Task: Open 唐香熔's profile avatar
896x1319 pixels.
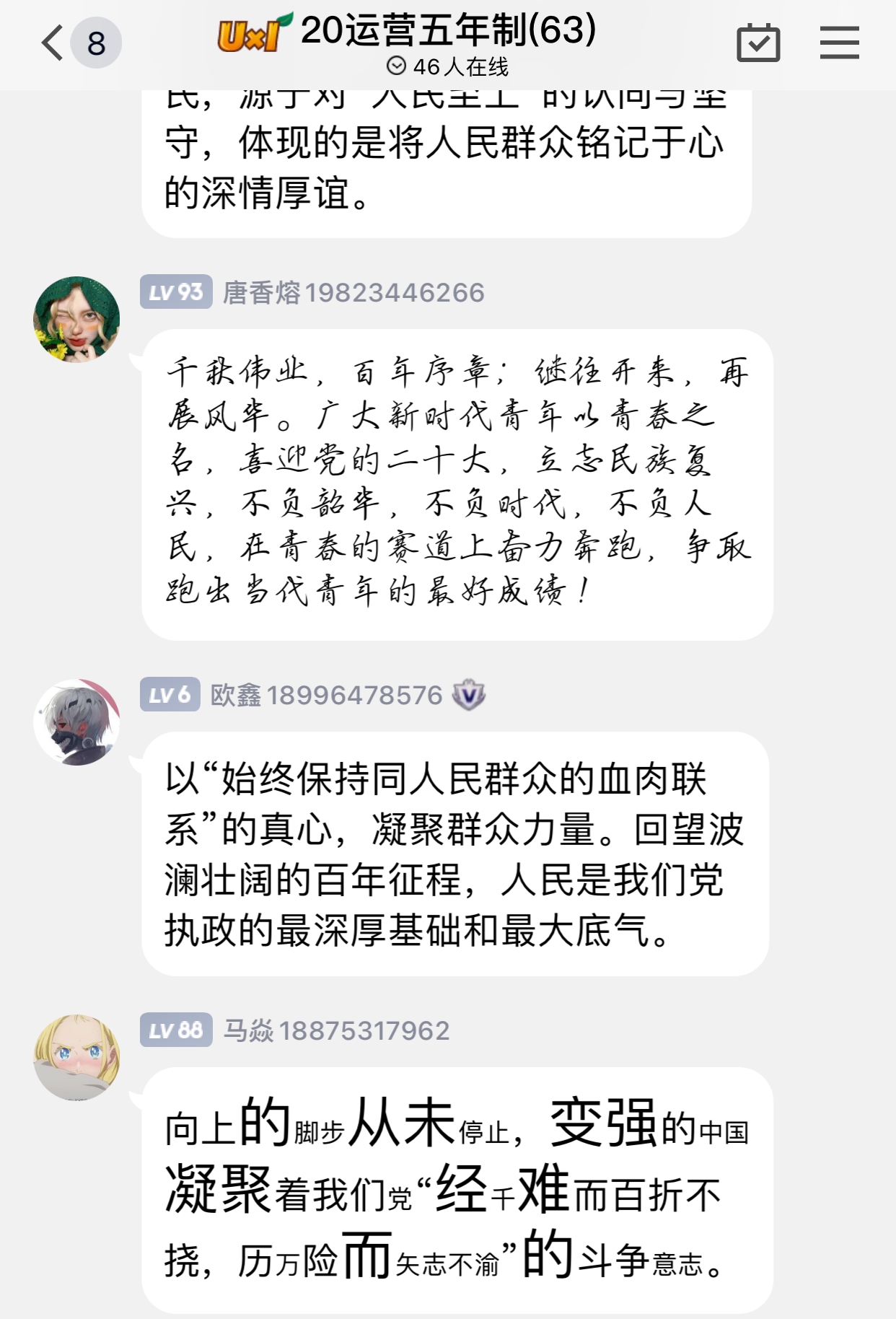Action: [76, 319]
